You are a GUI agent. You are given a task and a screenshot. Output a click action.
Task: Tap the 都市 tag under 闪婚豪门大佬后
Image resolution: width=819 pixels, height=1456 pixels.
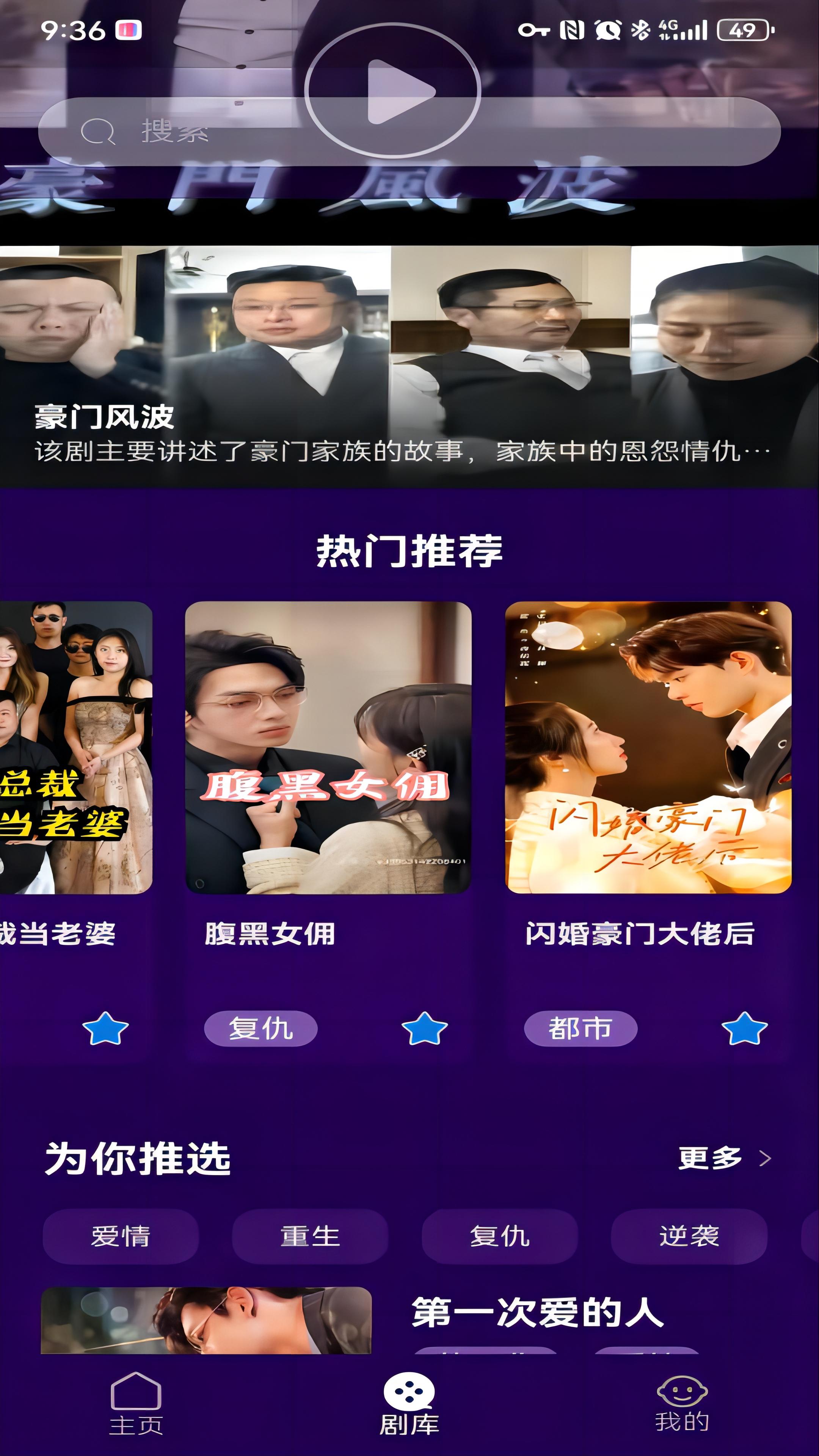[x=581, y=1028]
